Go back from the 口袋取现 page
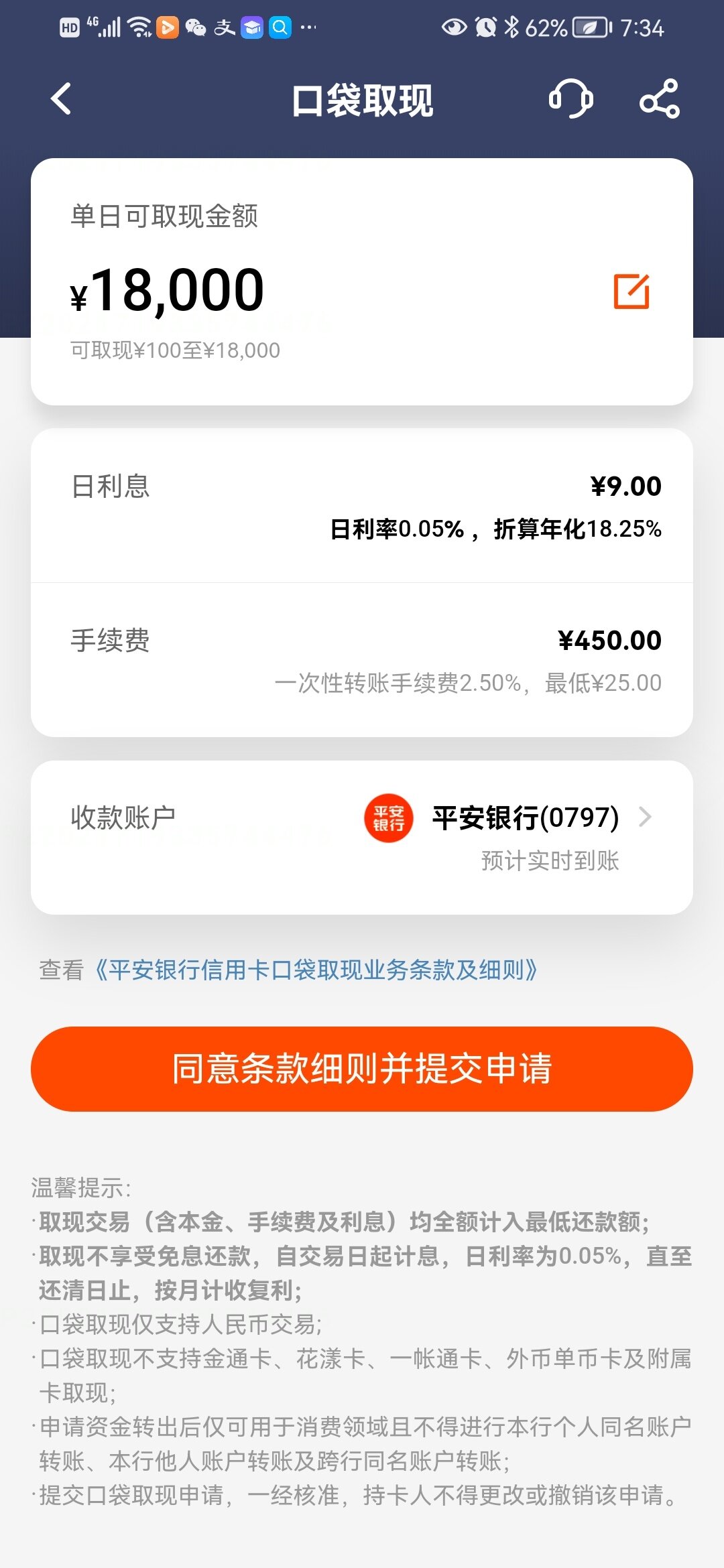The image size is (724, 1568). 61,99
